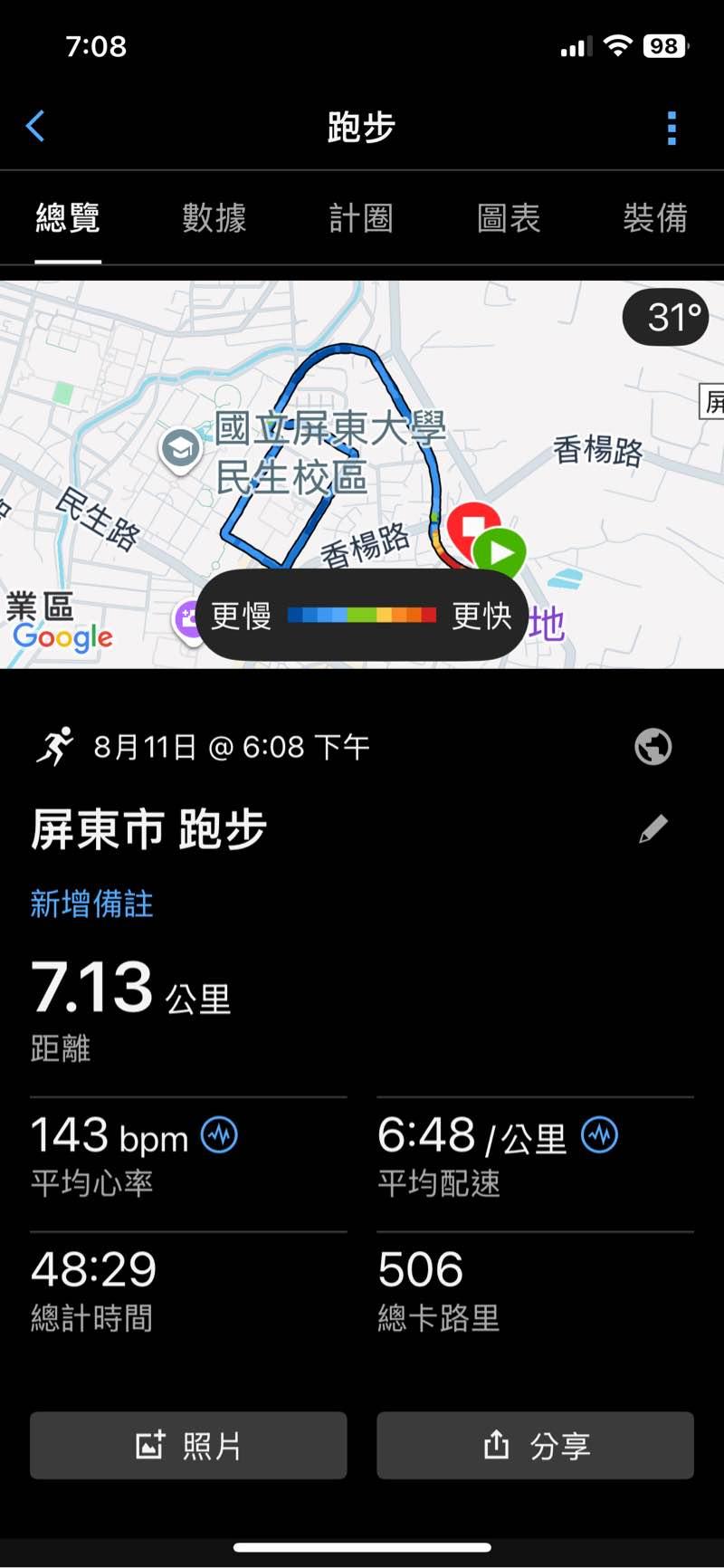Switch to the 數據 tab
The image size is (724, 1568).
click(x=214, y=218)
